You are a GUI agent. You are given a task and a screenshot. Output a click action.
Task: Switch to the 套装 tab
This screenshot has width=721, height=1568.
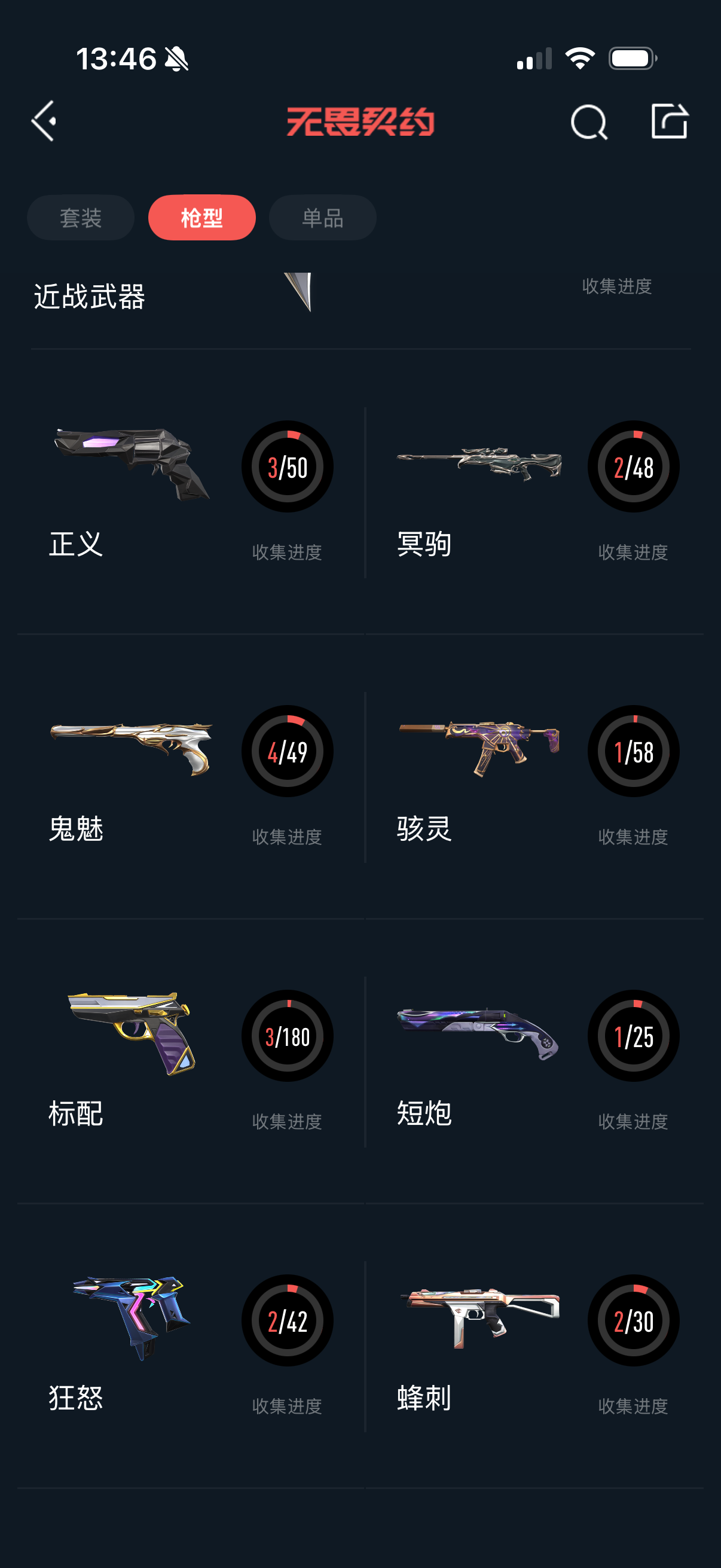pos(80,218)
